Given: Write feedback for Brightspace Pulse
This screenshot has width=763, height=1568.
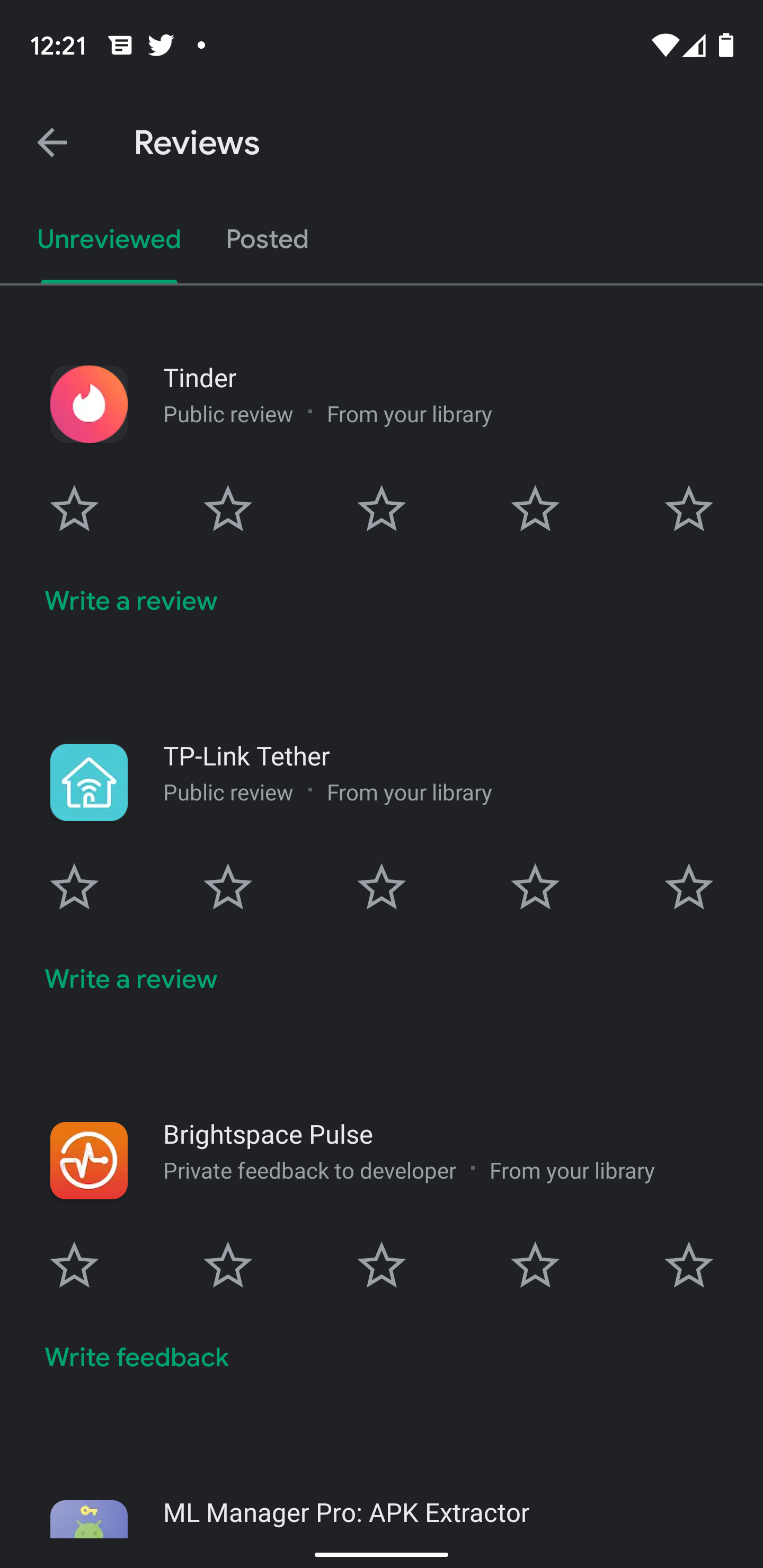Looking at the screenshot, I should (x=136, y=1357).
